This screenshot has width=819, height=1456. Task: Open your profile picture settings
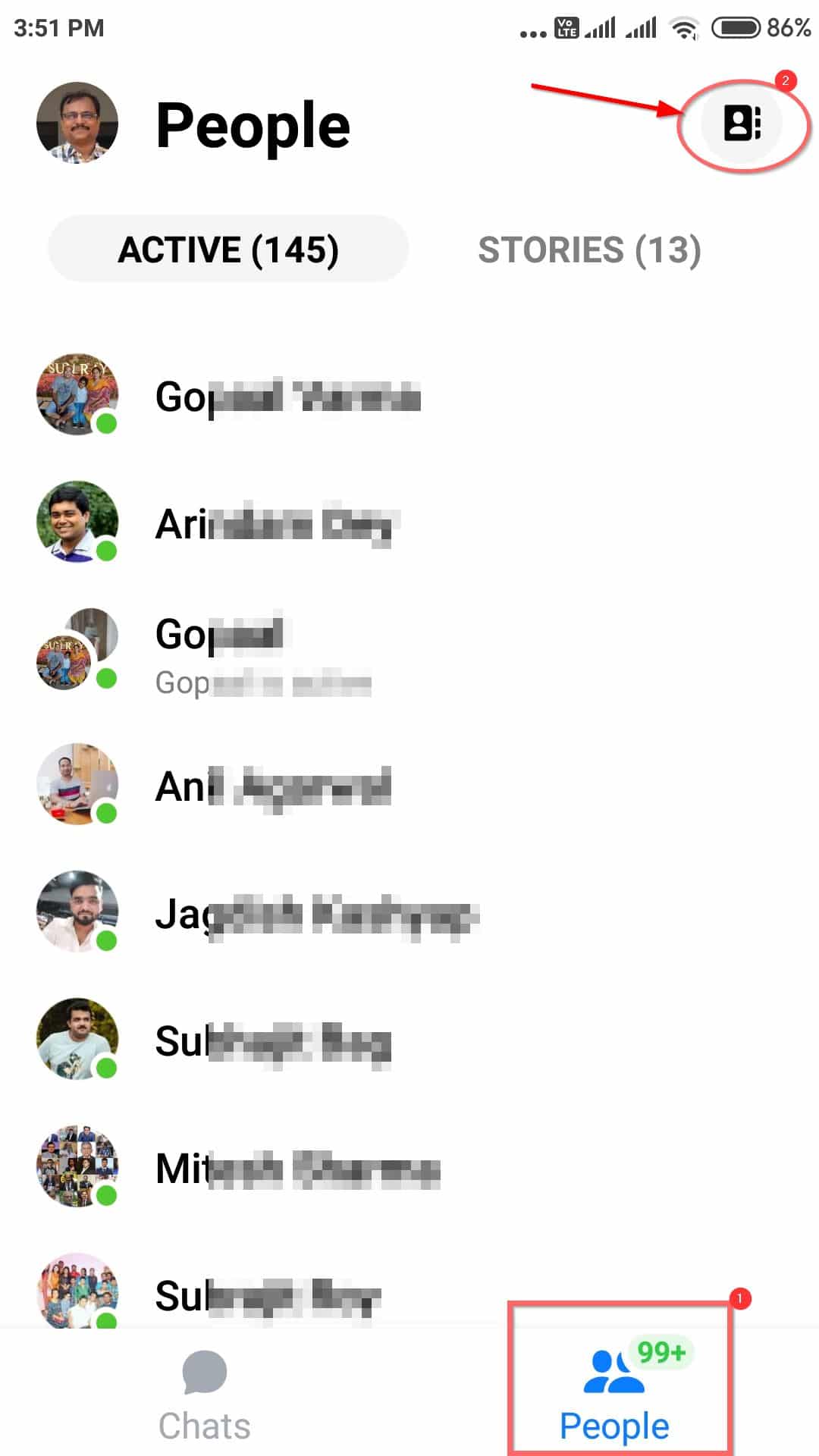[77, 124]
